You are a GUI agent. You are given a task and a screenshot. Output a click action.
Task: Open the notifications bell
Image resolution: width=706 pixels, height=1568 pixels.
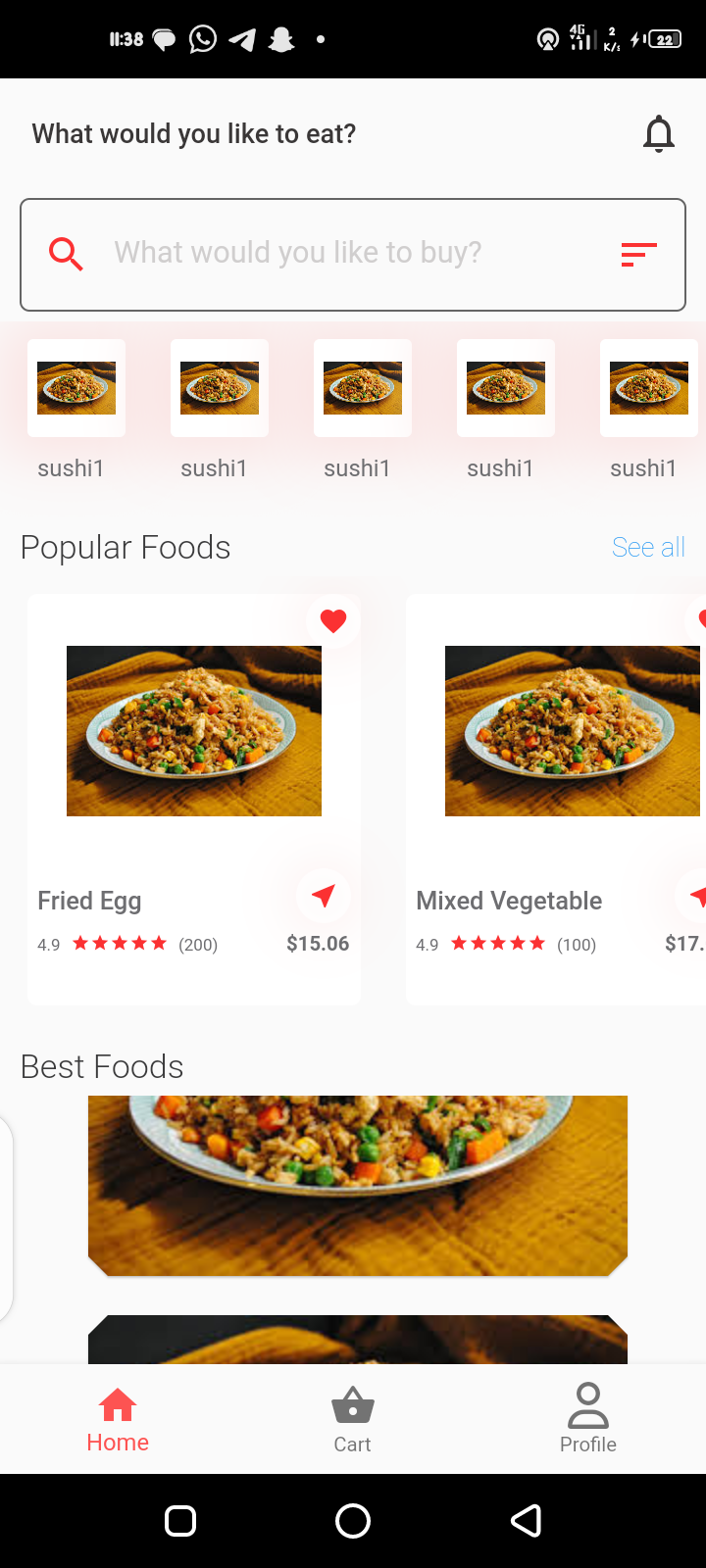coord(659,134)
